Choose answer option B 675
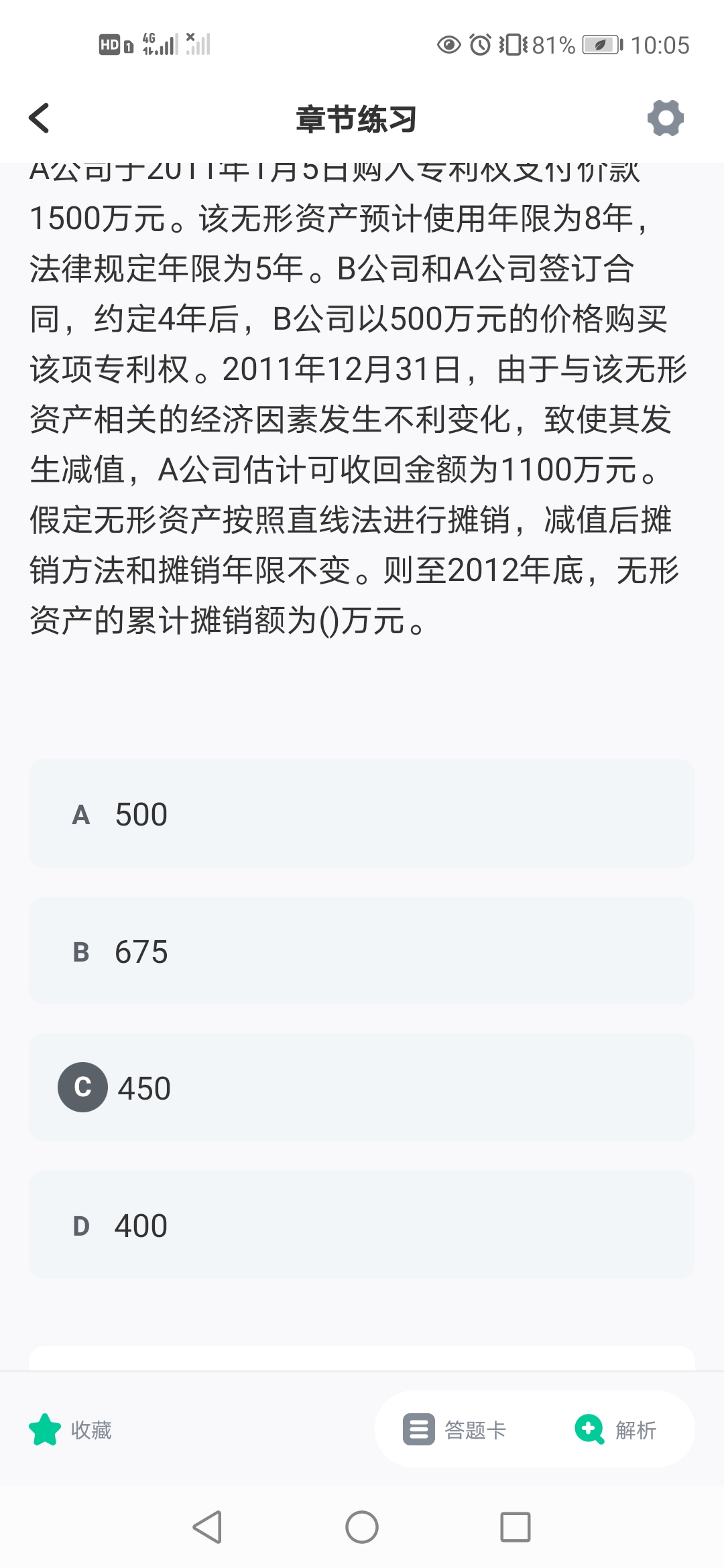724x1568 pixels. [362, 951]
